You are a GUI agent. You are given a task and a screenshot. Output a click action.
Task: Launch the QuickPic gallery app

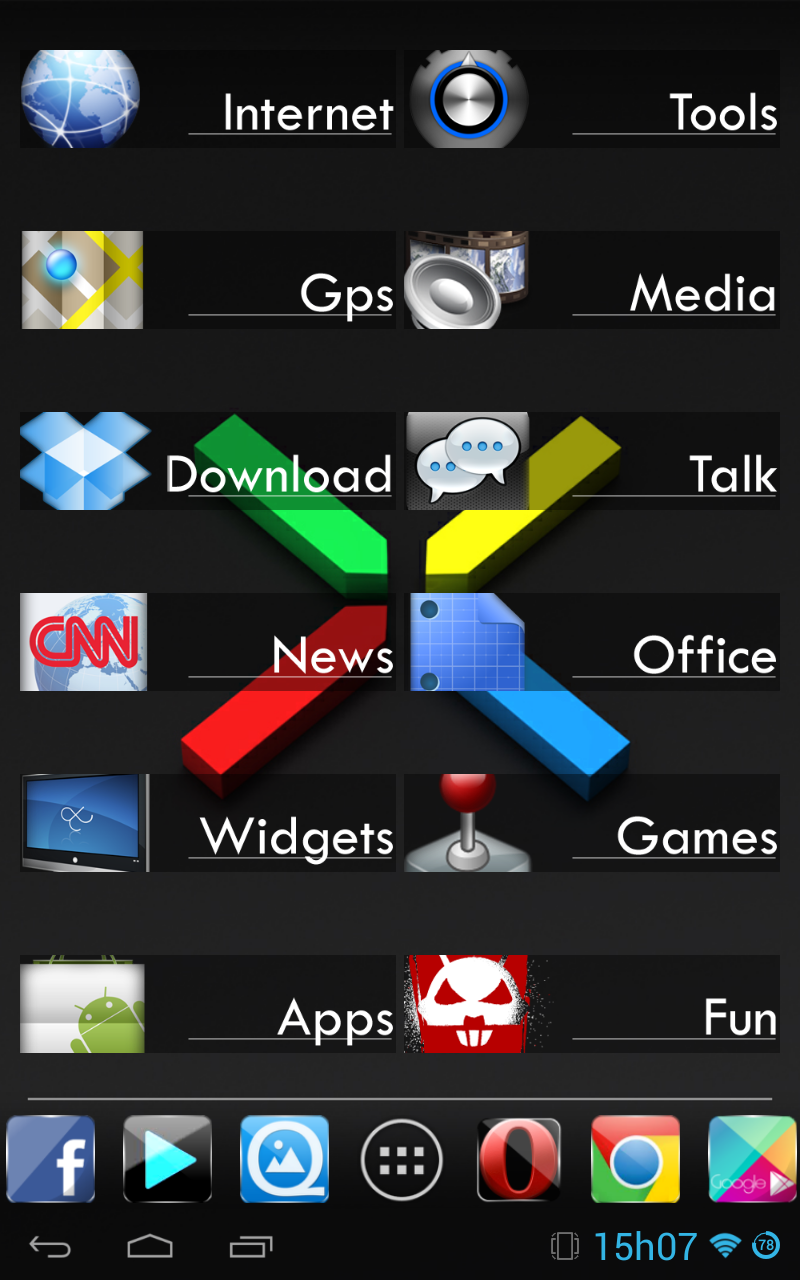pos(284,1159)
